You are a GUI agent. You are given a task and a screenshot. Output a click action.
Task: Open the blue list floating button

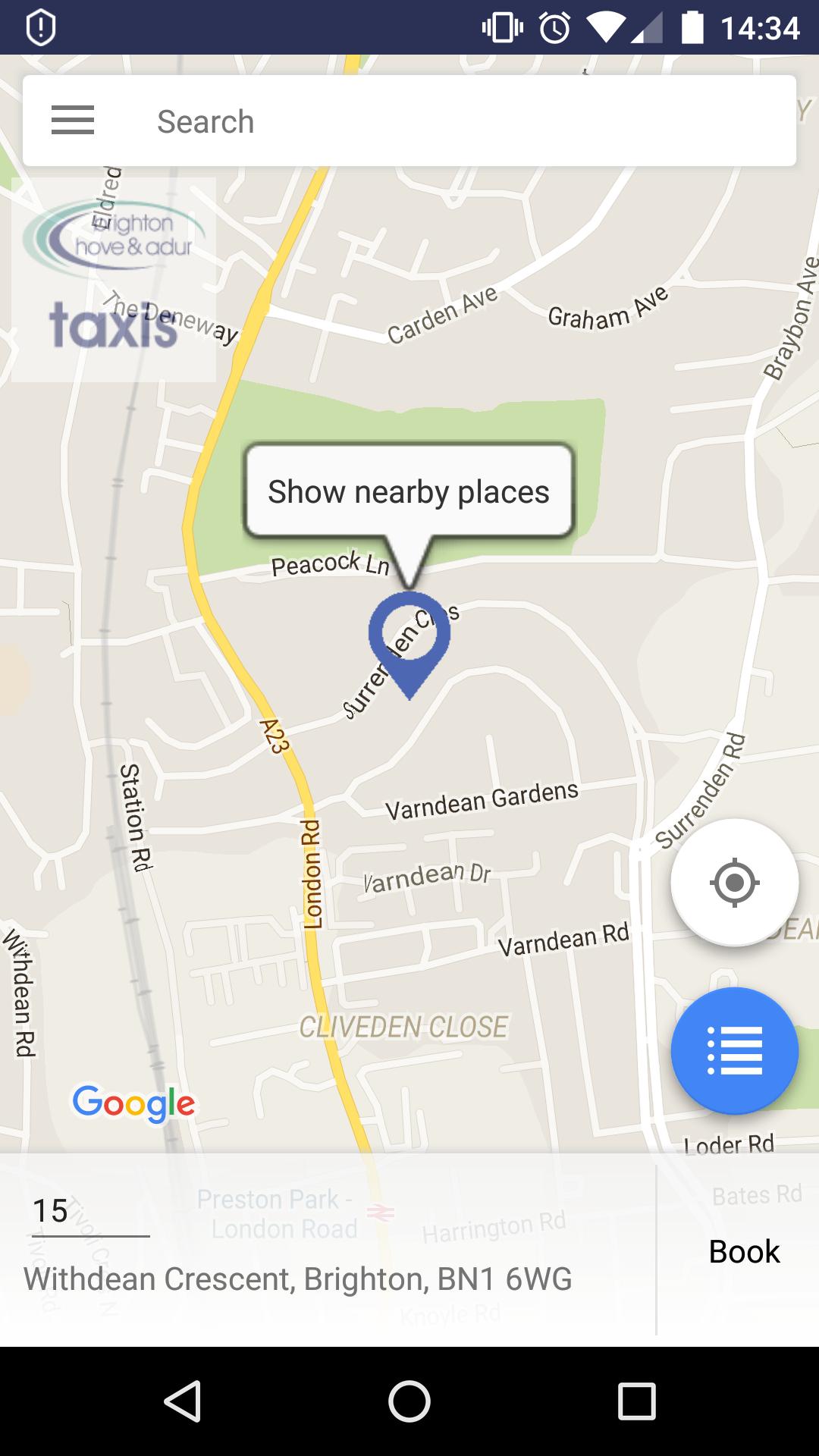tap(734, 1051)
